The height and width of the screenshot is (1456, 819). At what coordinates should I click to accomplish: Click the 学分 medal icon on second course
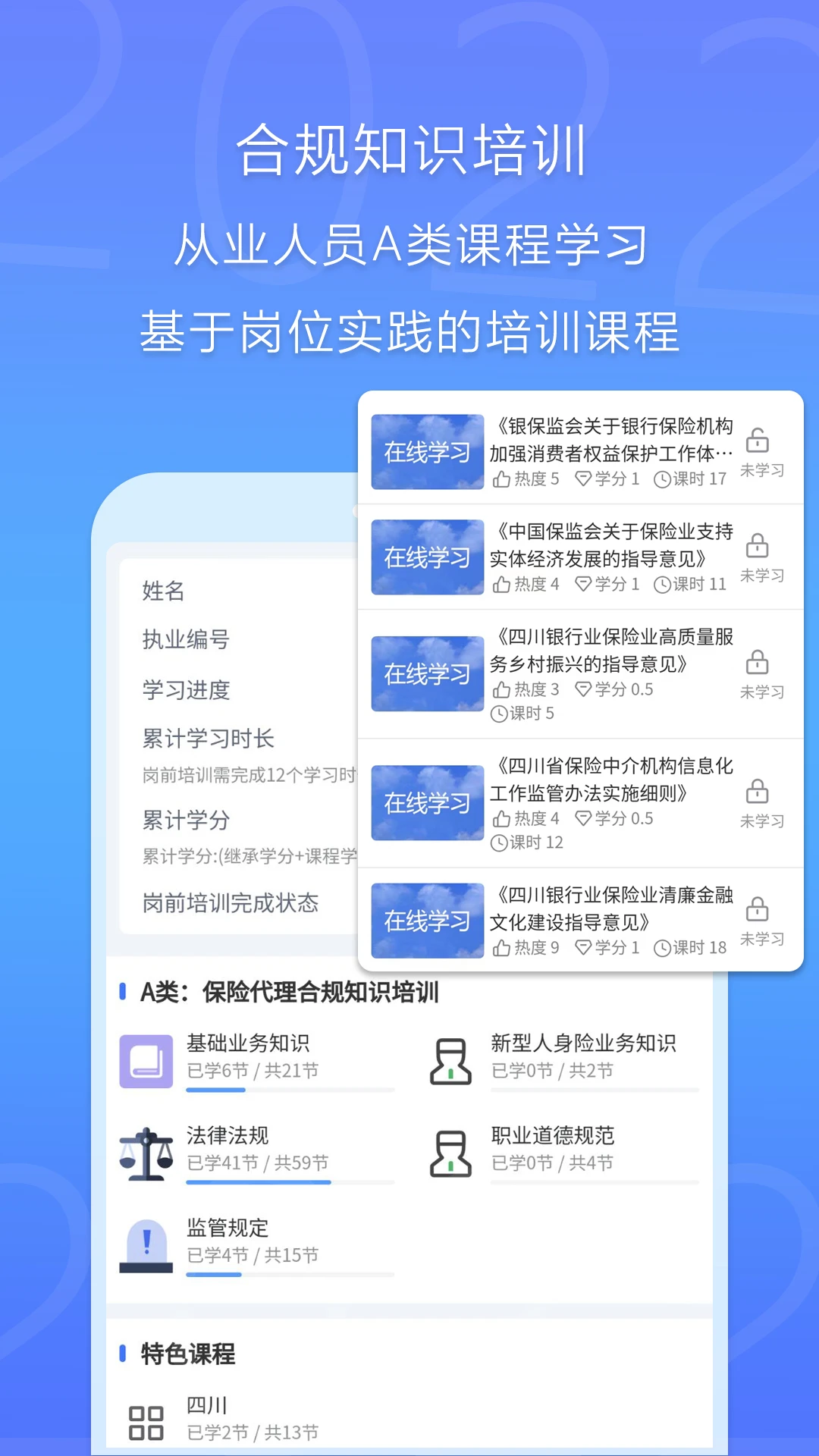tap(583, 584)
